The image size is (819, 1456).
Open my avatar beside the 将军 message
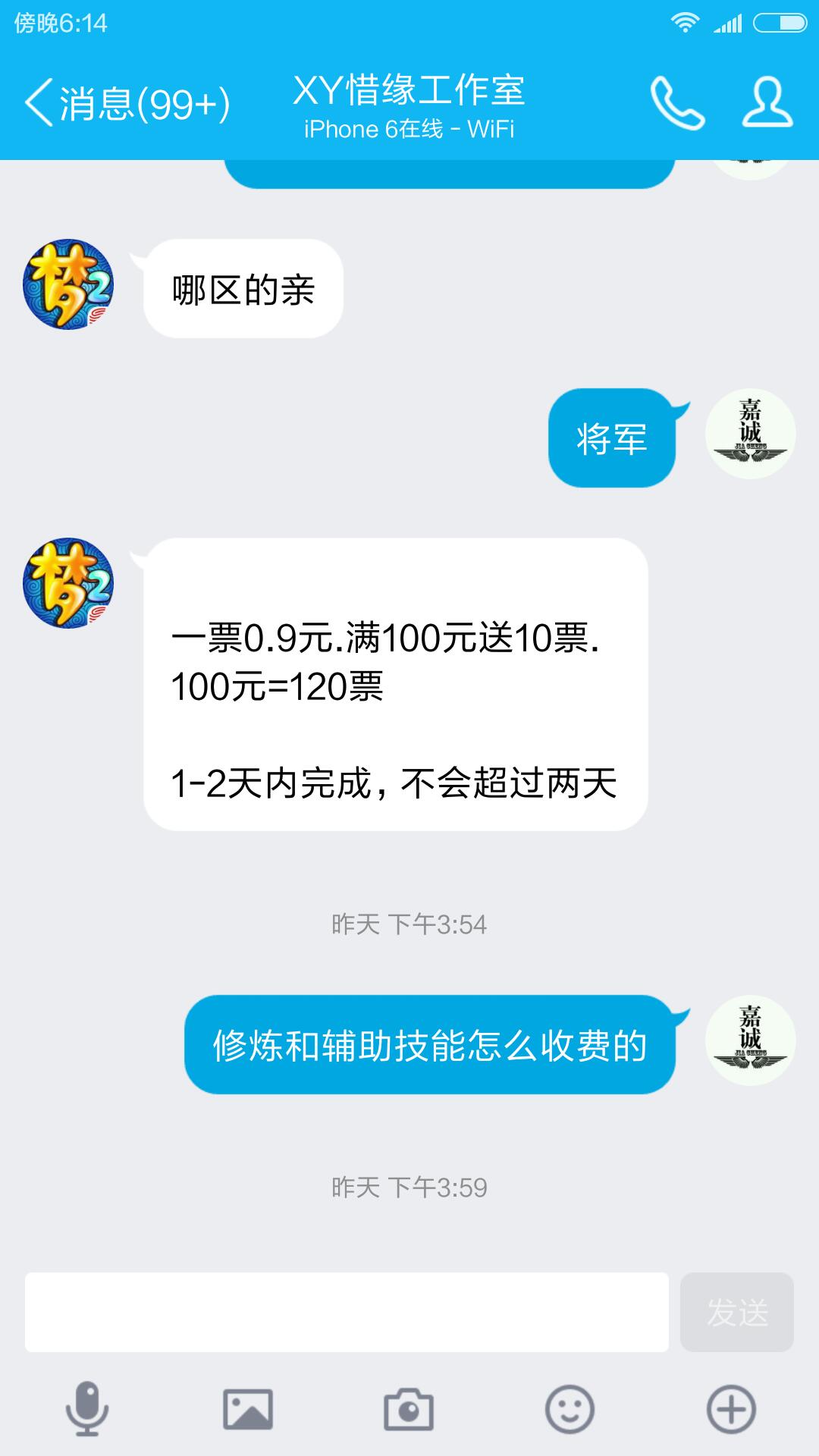point(750,434)
